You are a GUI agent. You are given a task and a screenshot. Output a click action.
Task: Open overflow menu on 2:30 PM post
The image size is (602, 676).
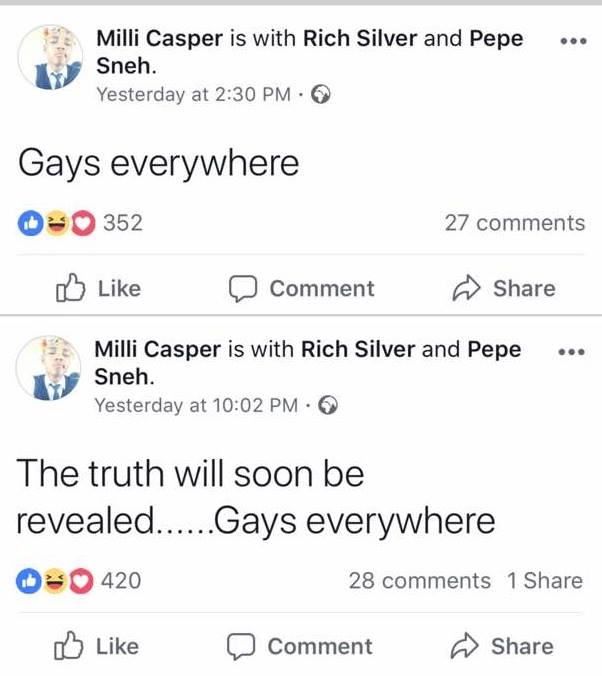571,42
